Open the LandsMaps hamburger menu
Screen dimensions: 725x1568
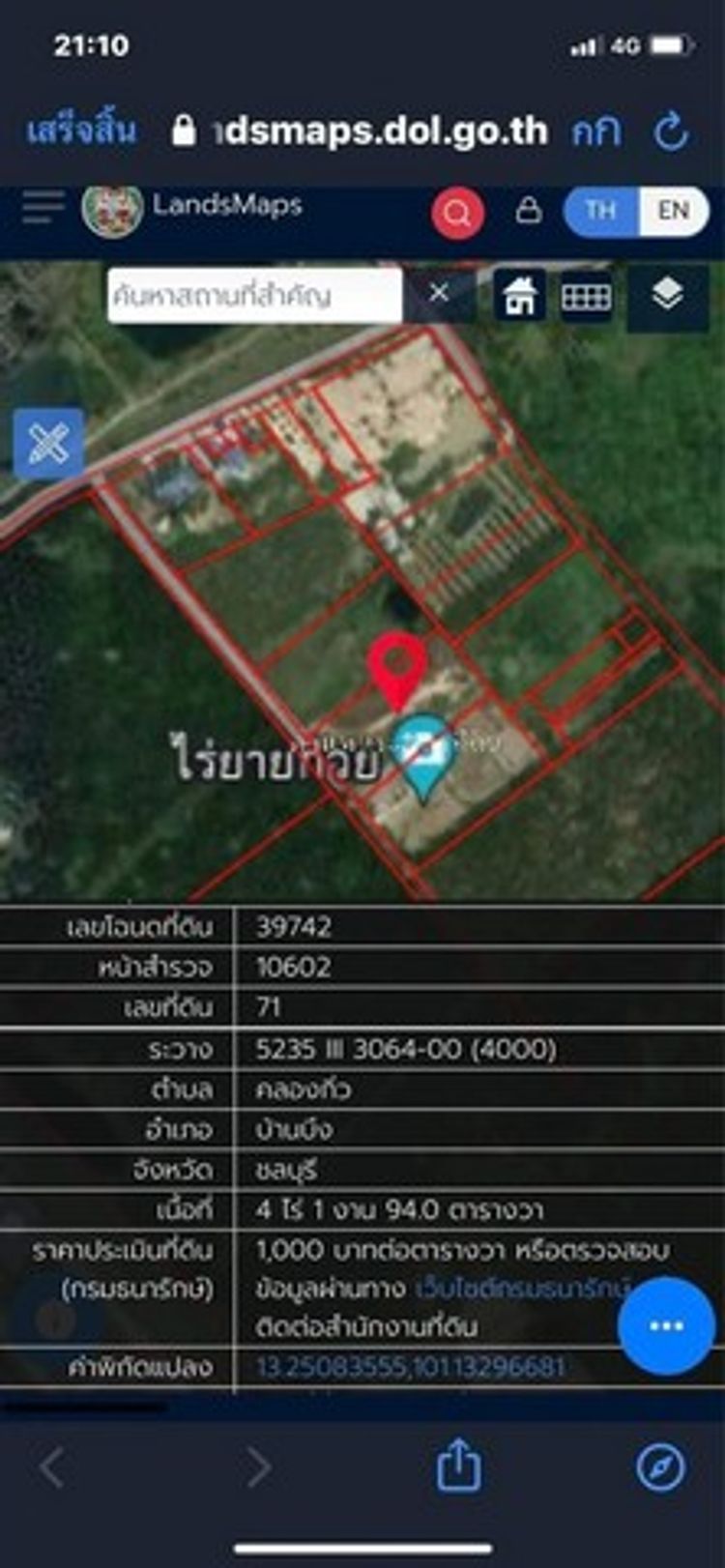coord(42,207)
